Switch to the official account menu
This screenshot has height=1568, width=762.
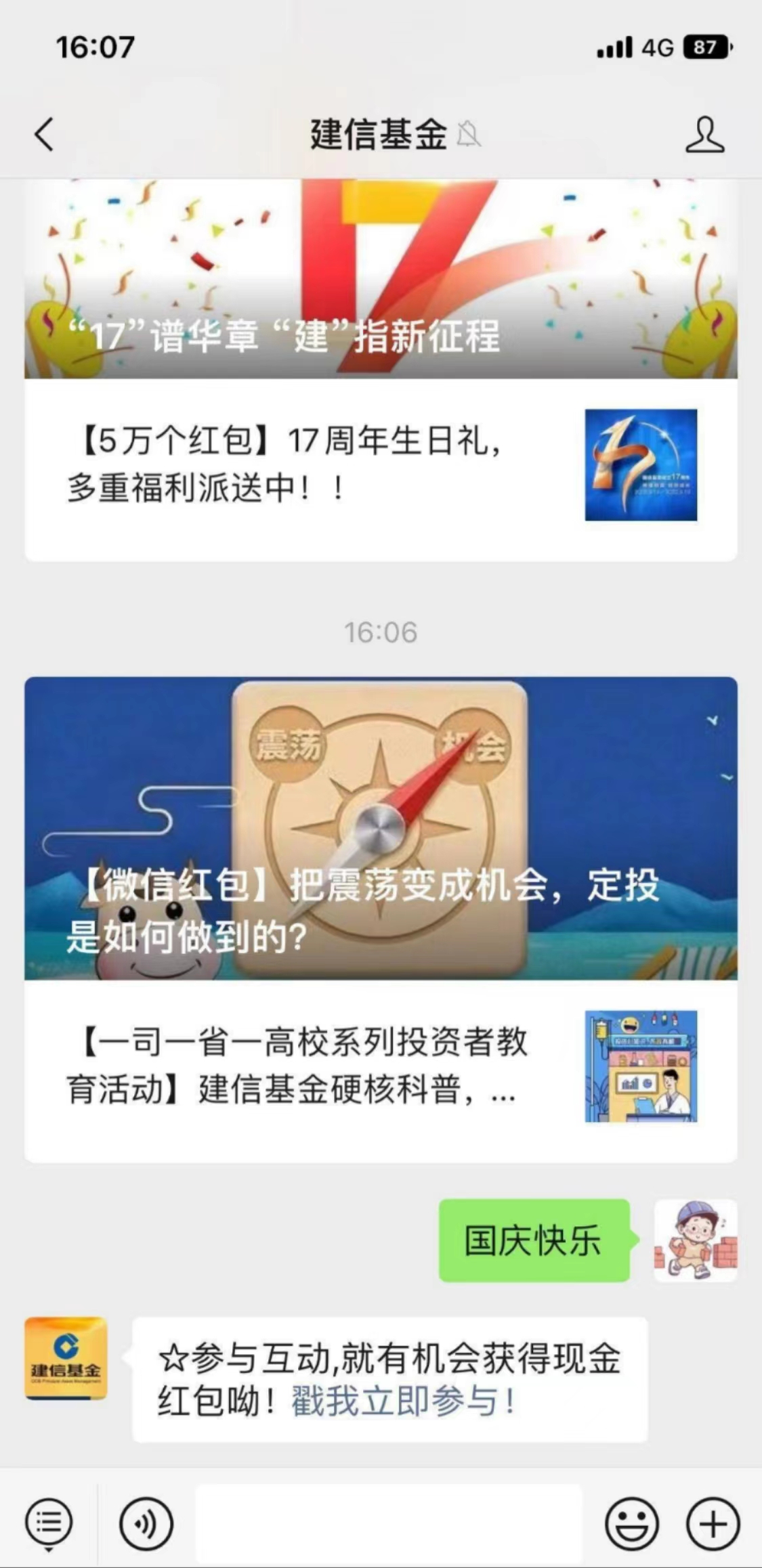click(x=49, y=1523)
